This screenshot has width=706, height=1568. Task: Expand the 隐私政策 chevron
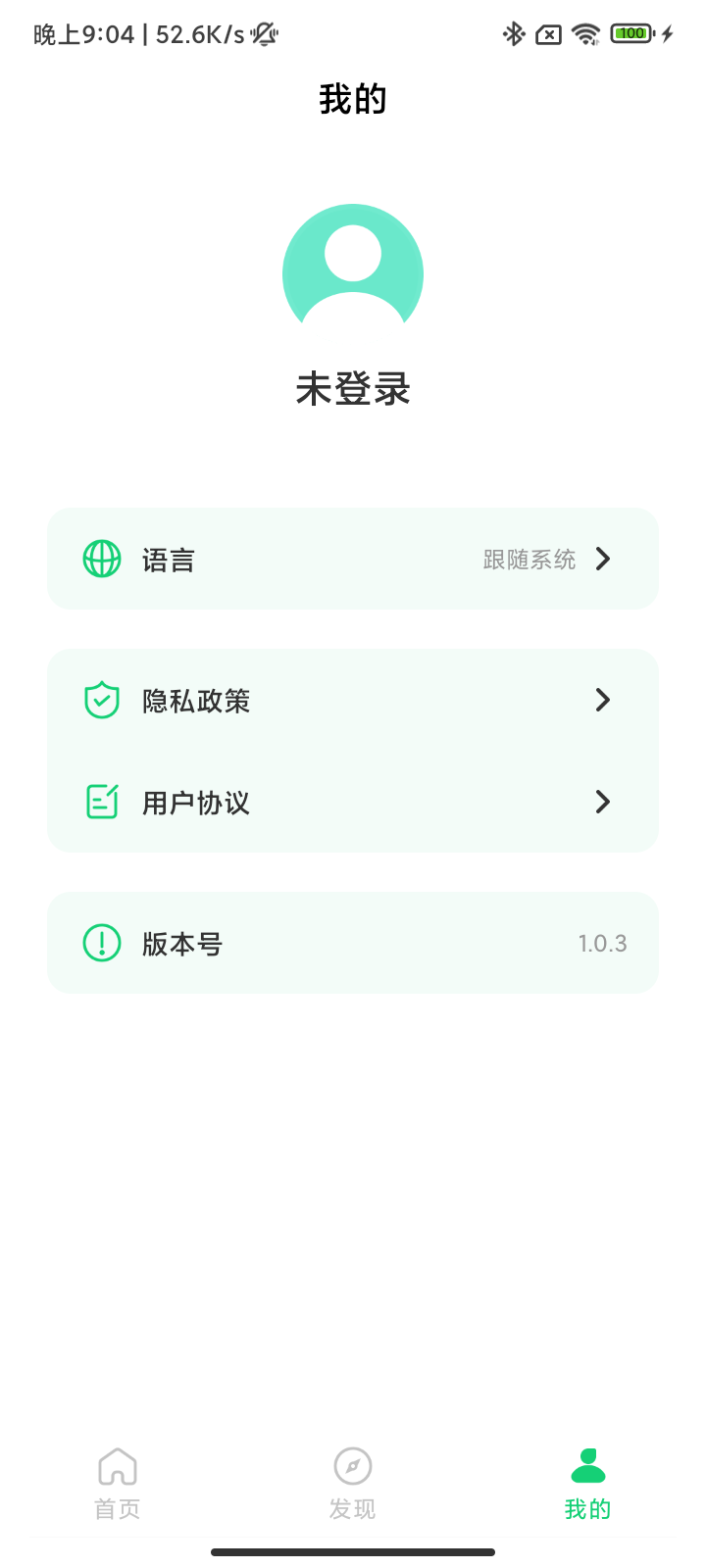604,700
